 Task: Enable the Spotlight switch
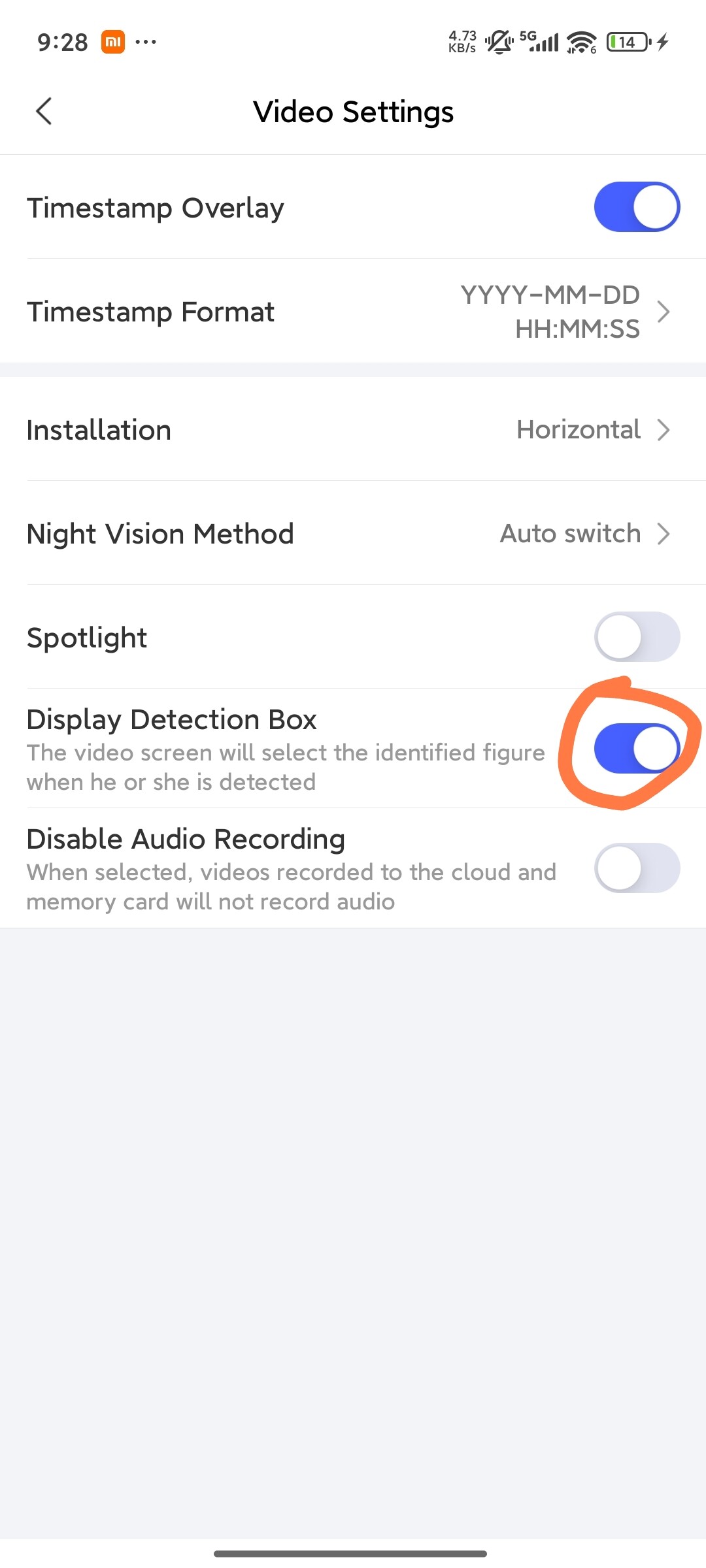(637, 637)
